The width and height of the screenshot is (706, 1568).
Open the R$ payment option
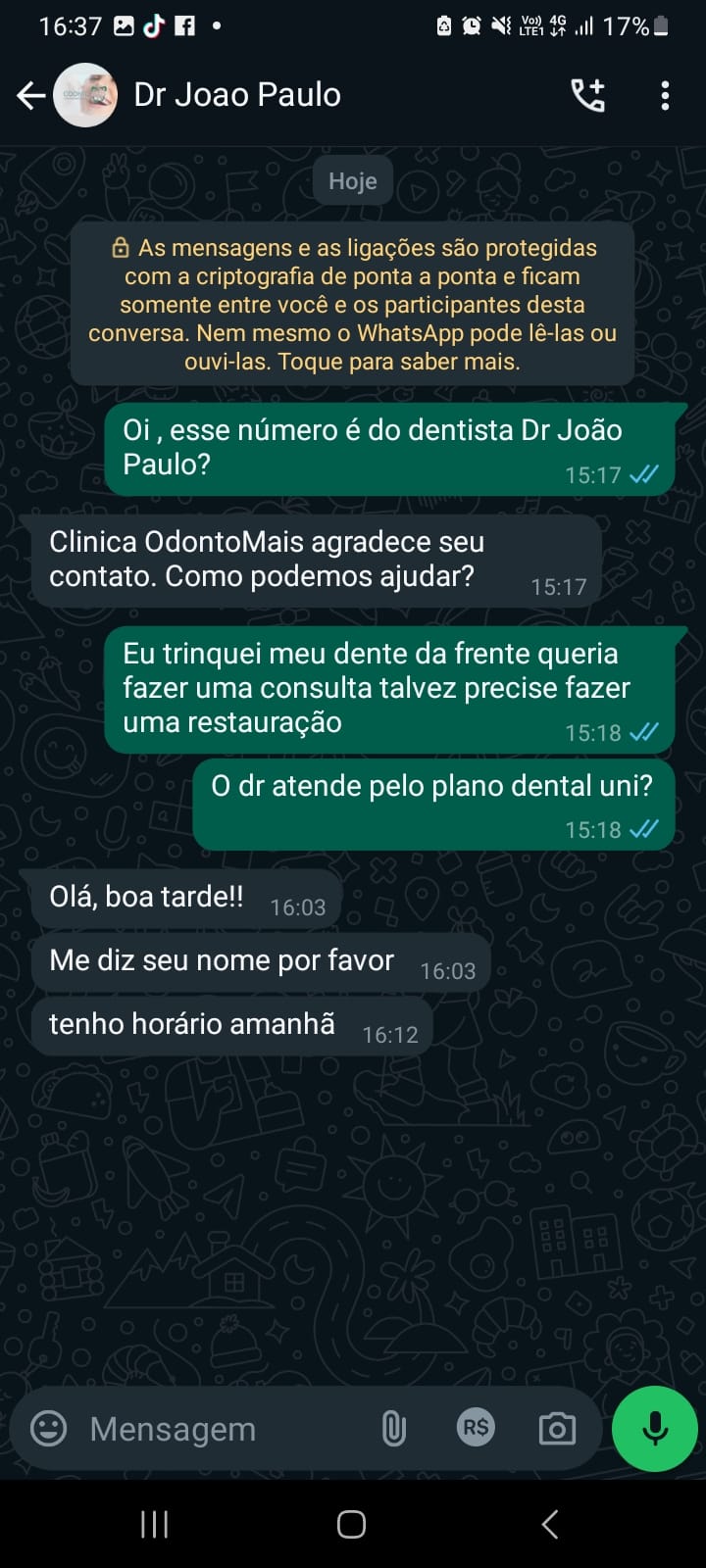point(476,1428)
